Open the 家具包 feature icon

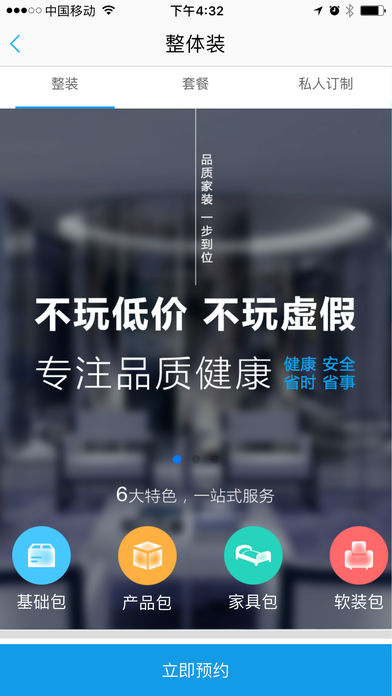253,555
